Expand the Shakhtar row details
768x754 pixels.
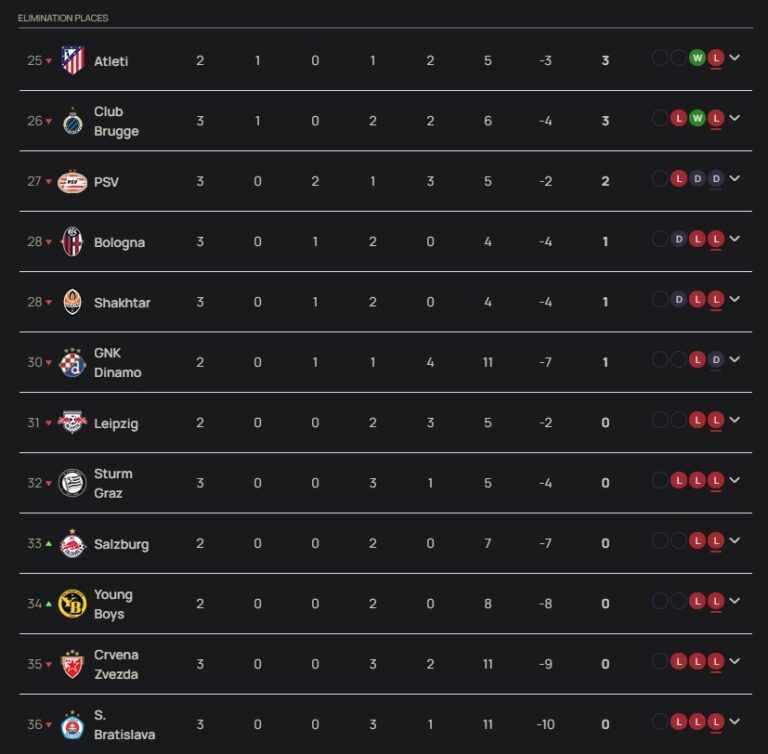tap(735, 299)
